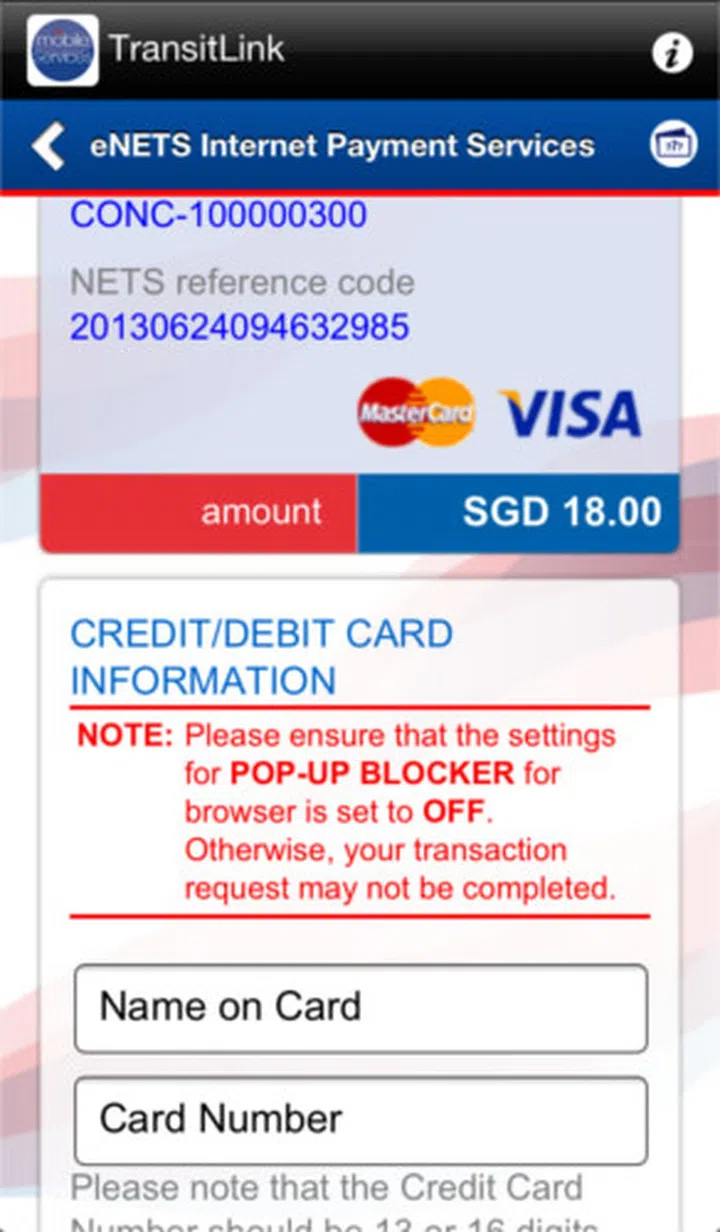Focus the Name on Card field
This screenshot has width=720, height=1232.
coord(360,1007)
